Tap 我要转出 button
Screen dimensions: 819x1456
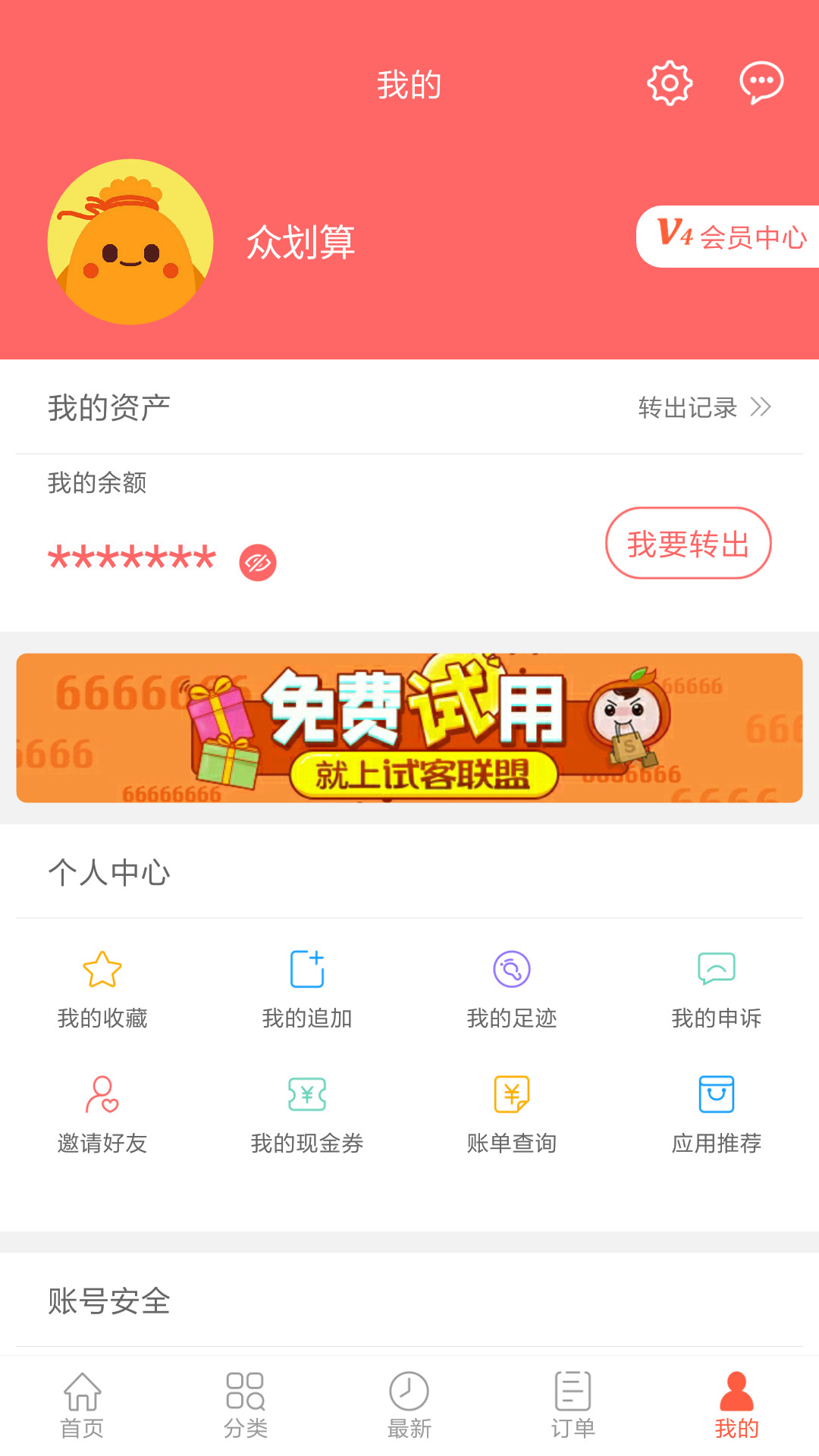point(688,543)
